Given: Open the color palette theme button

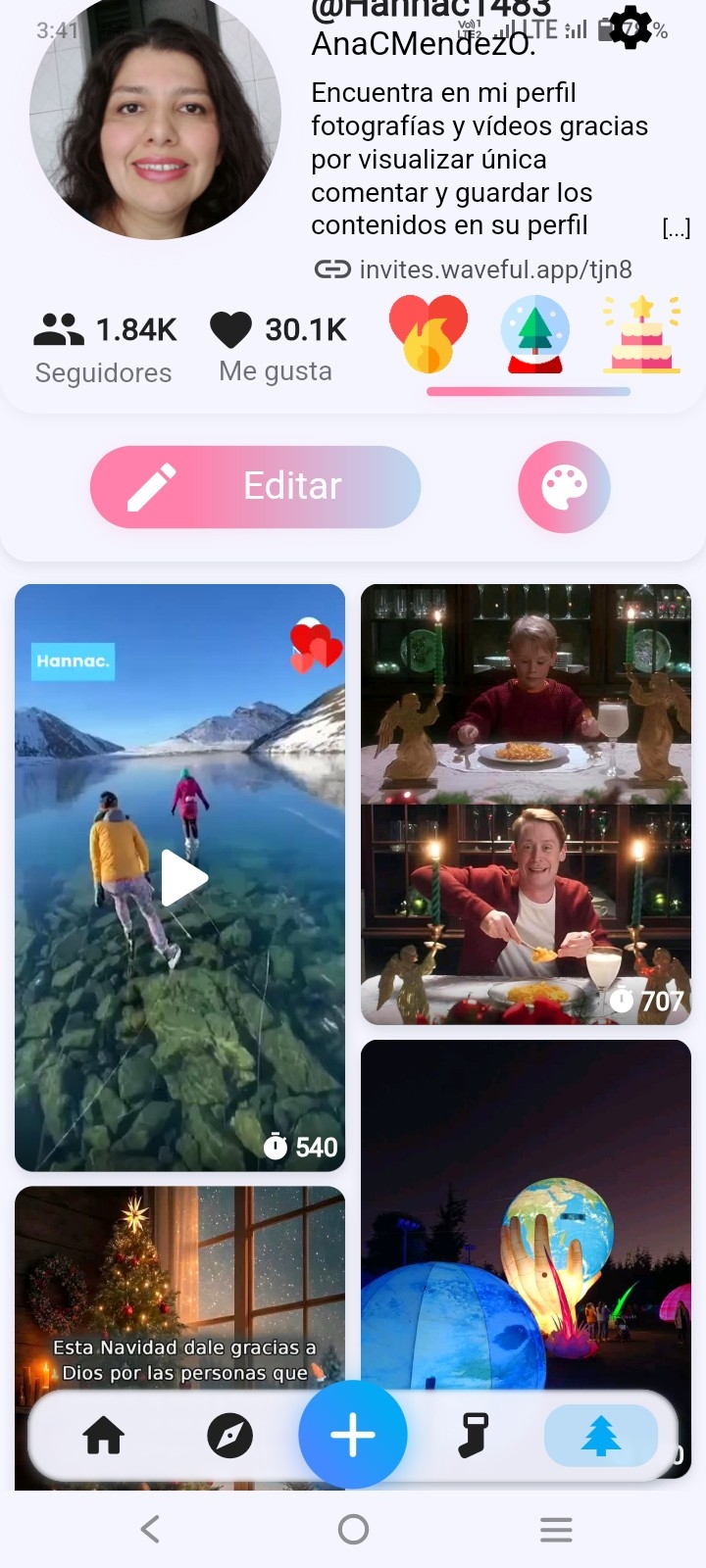Looking at the screenshot, I should pyautogui.click(x=564, y=487).
